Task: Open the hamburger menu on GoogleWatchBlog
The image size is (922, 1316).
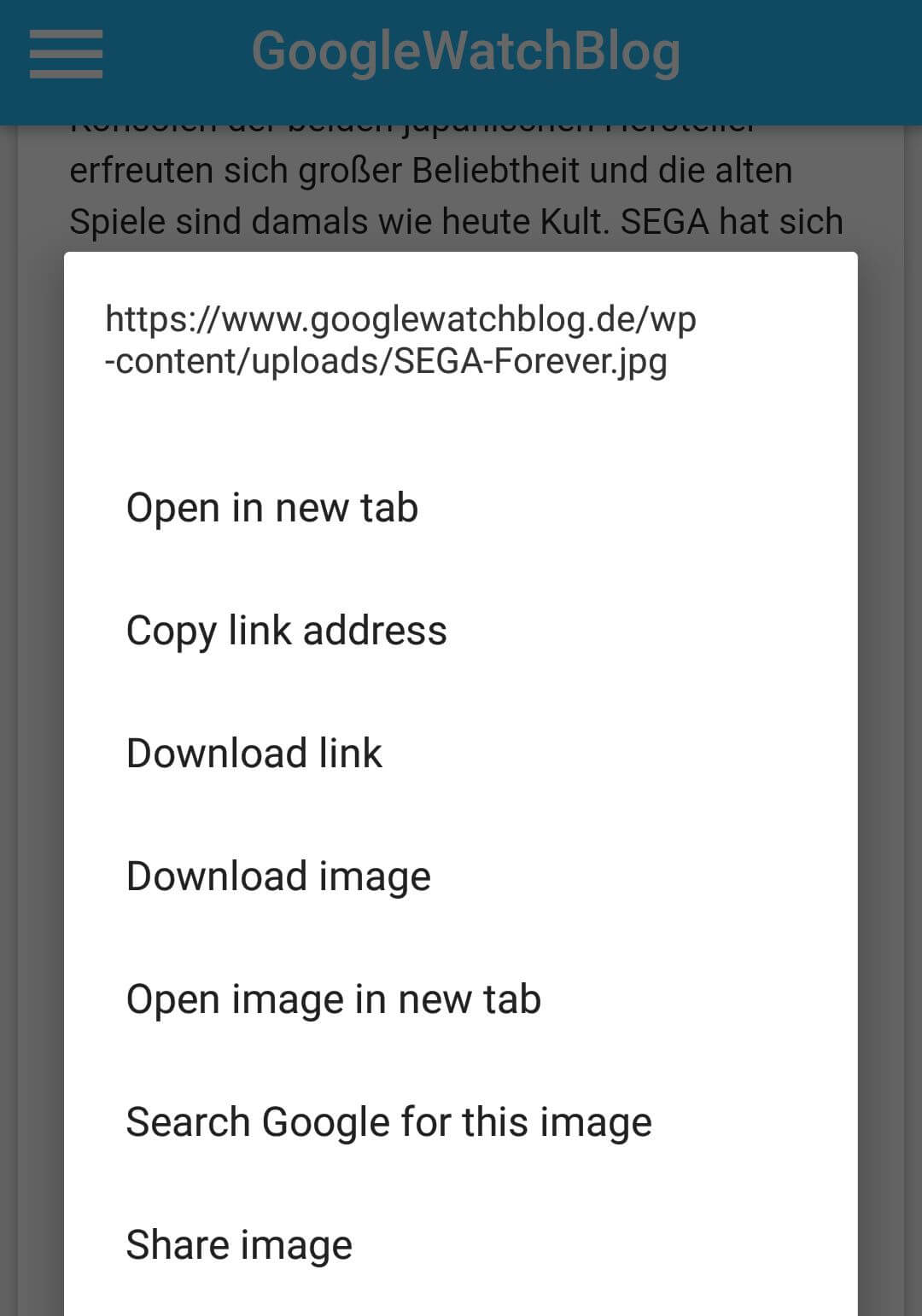Action: [66, 54]
